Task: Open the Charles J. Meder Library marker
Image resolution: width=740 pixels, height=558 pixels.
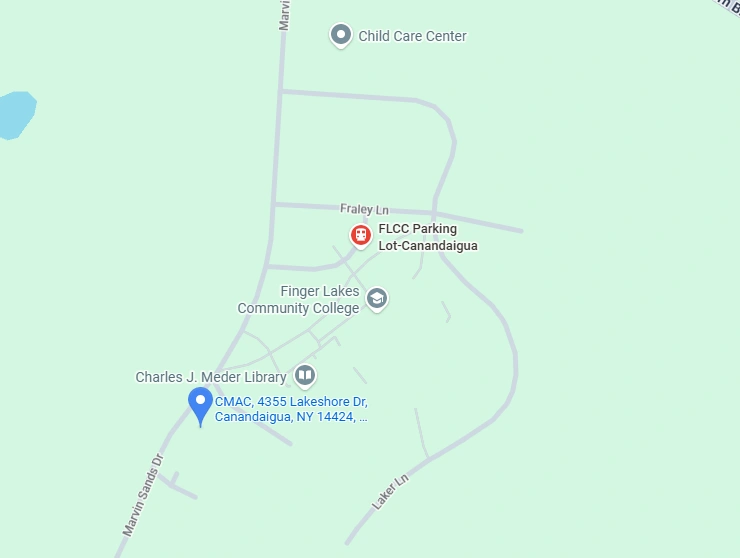Action: (x=305, y=376)
